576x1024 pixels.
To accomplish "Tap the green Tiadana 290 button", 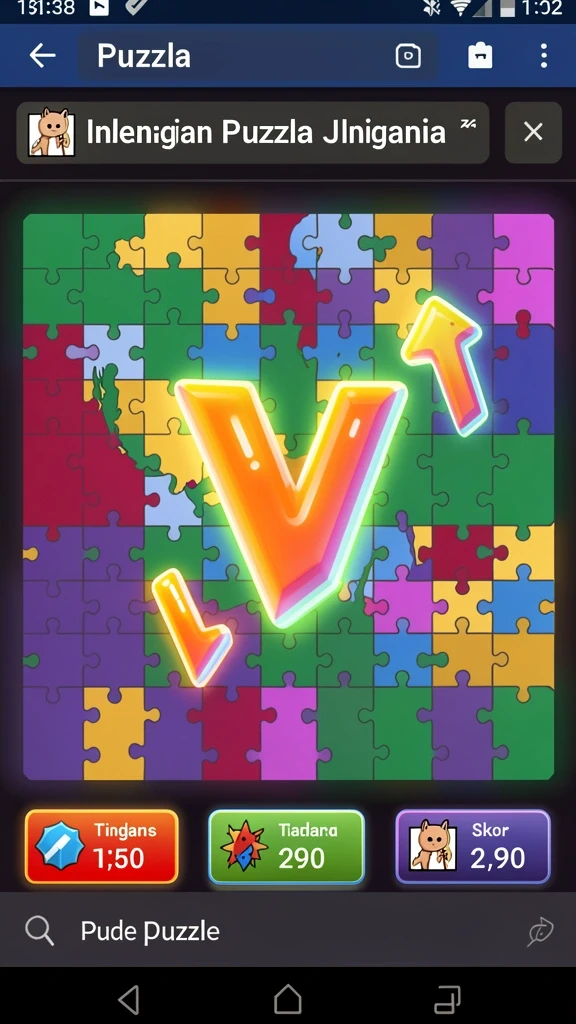I will point(286,846).
